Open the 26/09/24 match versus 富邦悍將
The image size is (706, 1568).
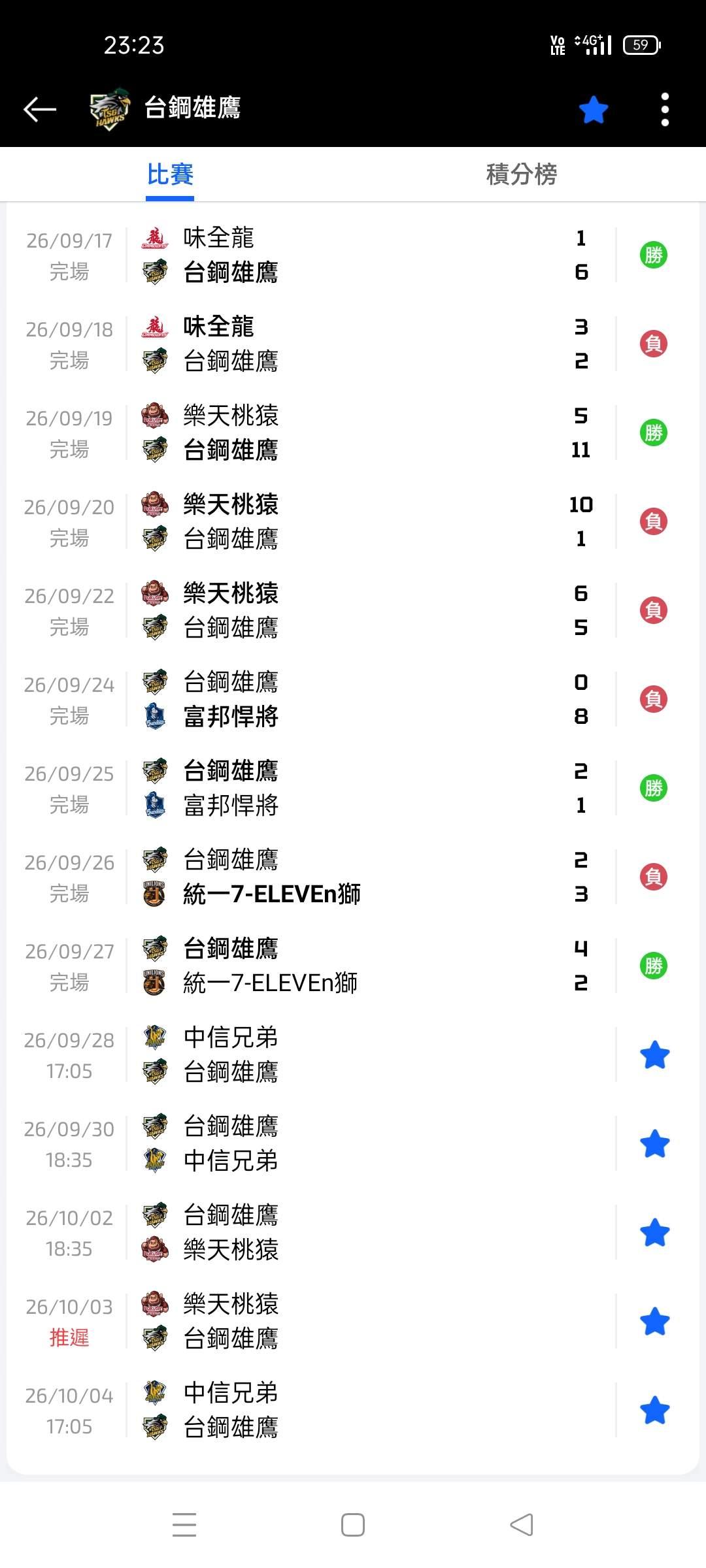[x=353, y=699]
